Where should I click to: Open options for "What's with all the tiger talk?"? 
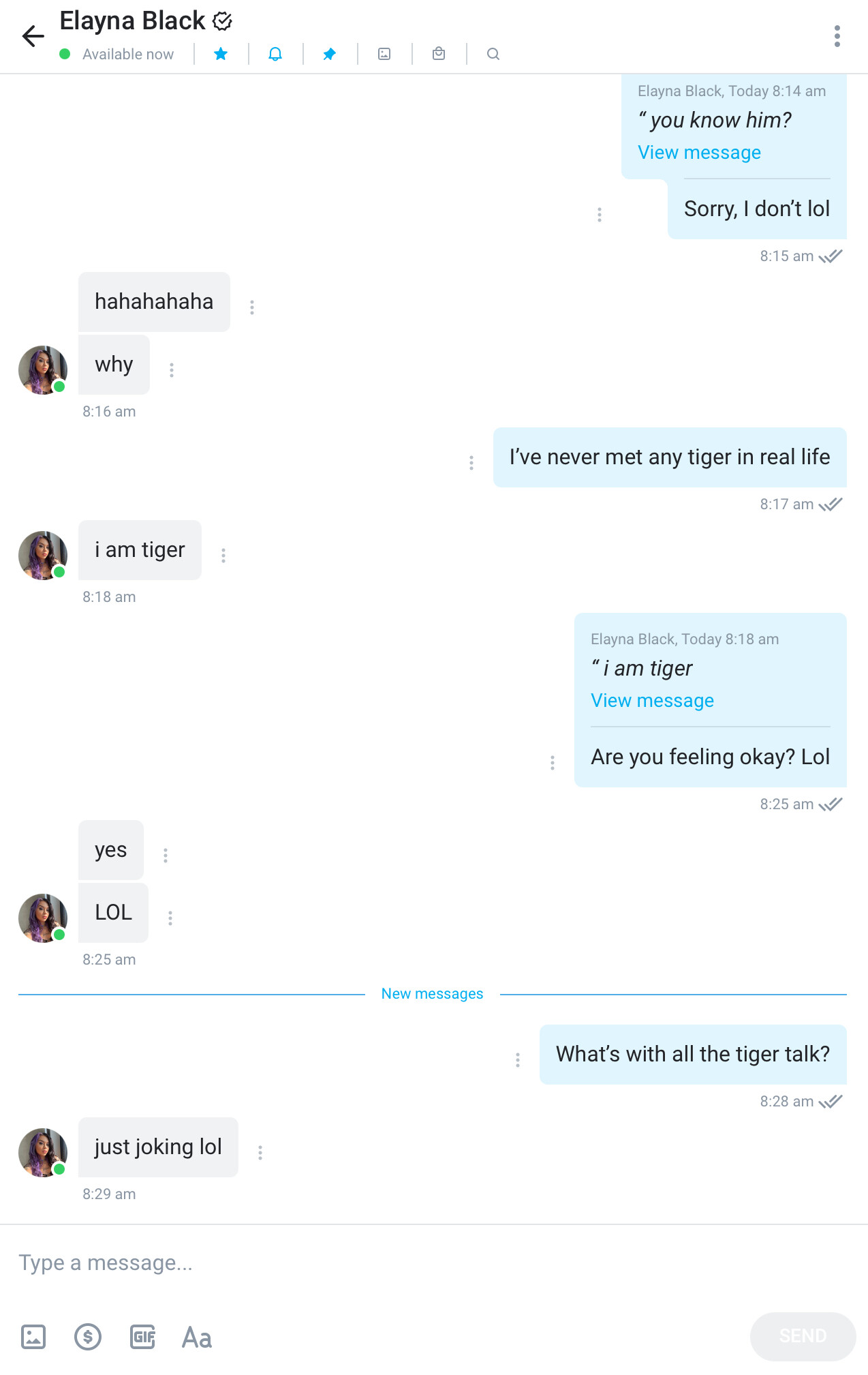(518, 1060)
